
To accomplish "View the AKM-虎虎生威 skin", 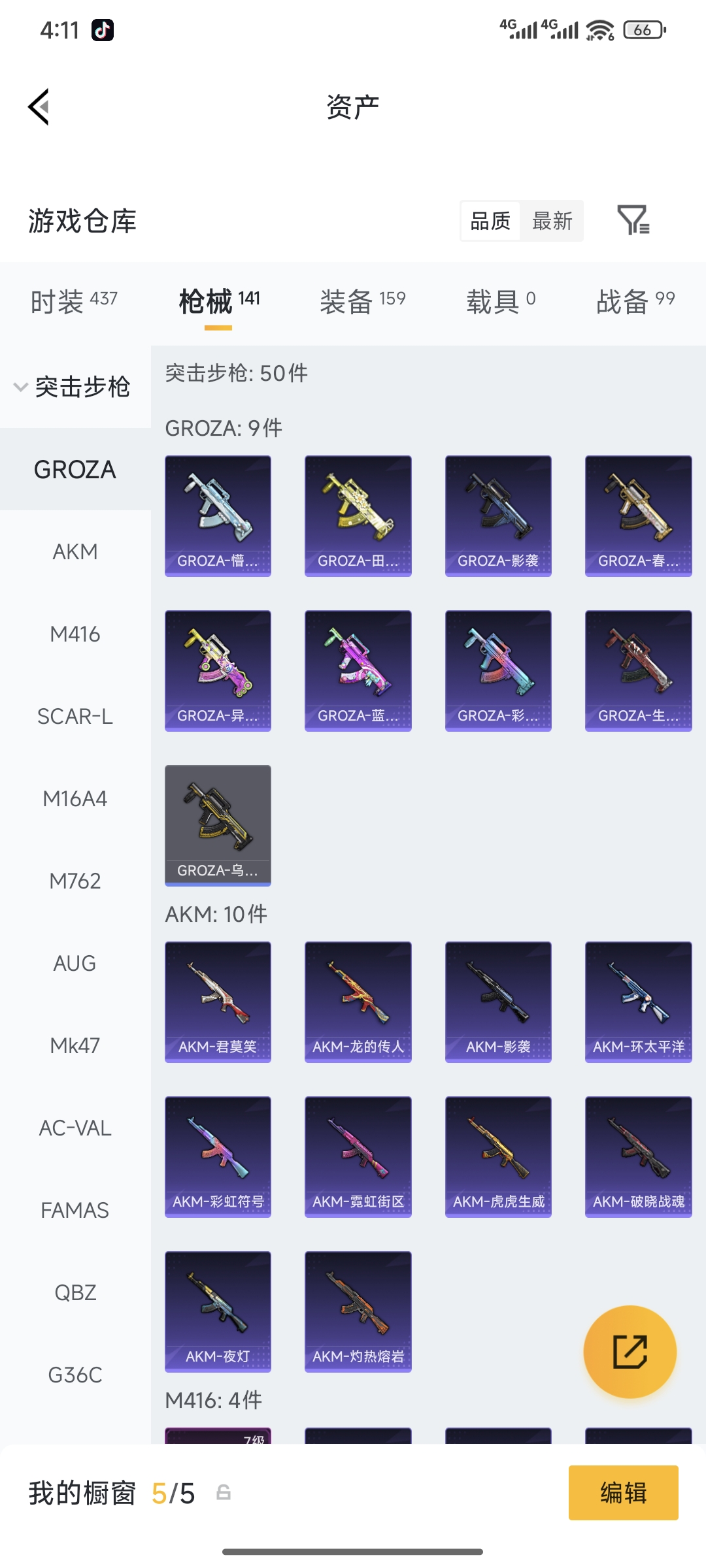I will point(498,1157).
